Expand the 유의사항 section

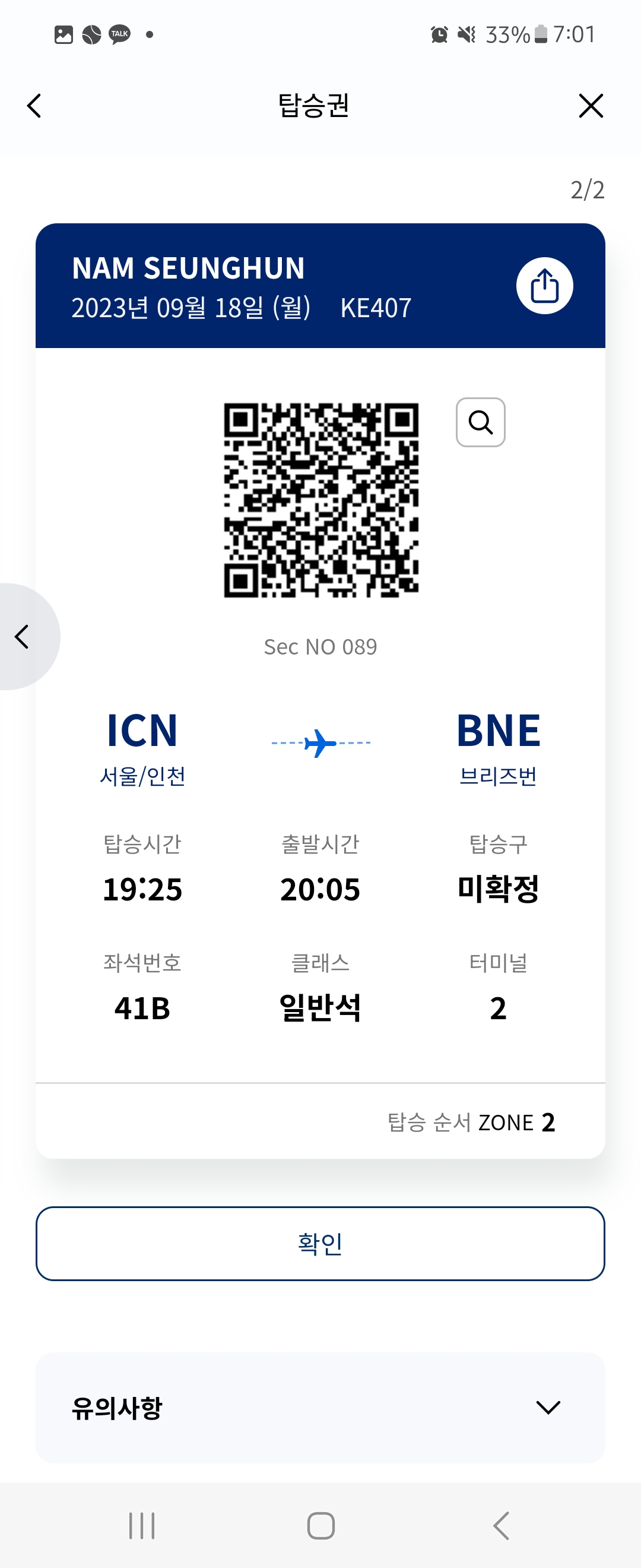(x=547, y=1407)
